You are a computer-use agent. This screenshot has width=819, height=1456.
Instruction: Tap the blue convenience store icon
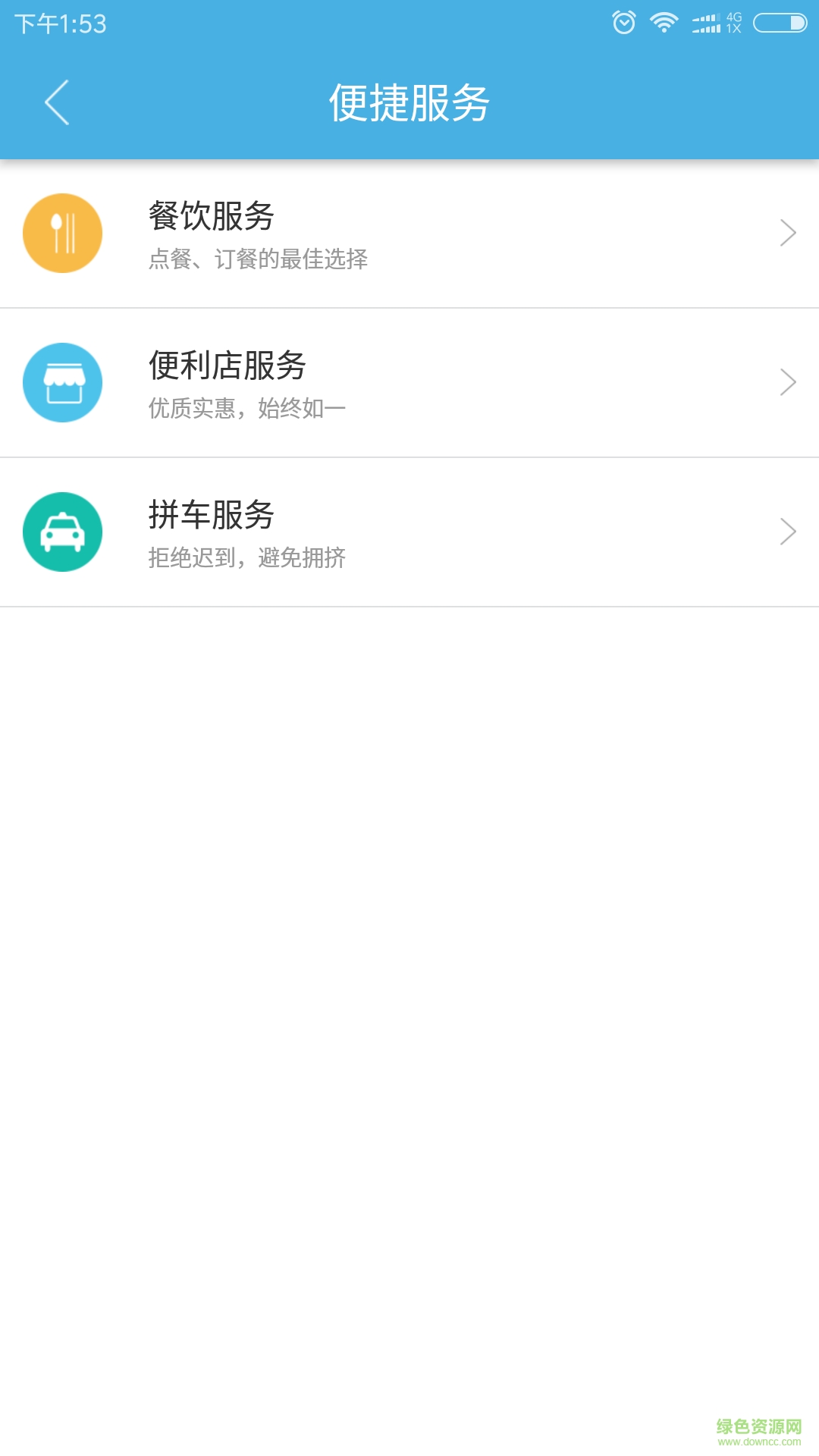pyautogui.click(x=64, y=381)
